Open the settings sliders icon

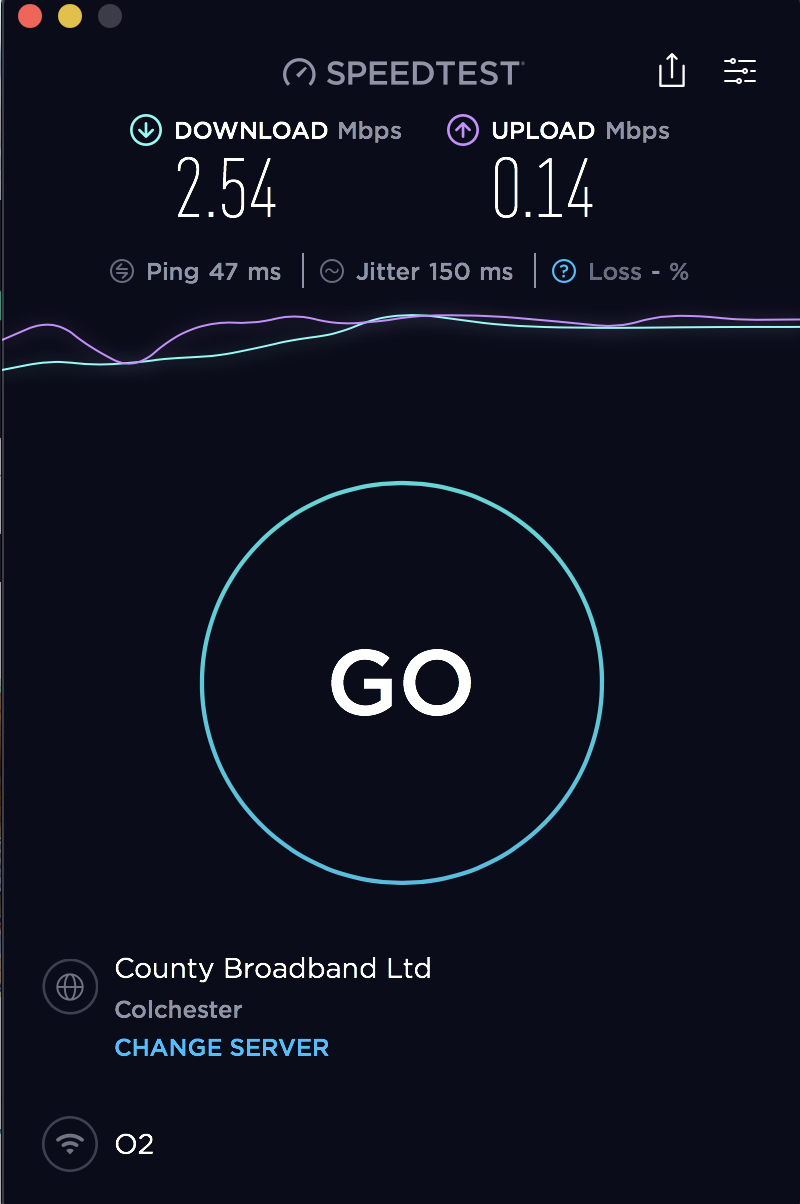pyautogui.click(x=739, y=71)
